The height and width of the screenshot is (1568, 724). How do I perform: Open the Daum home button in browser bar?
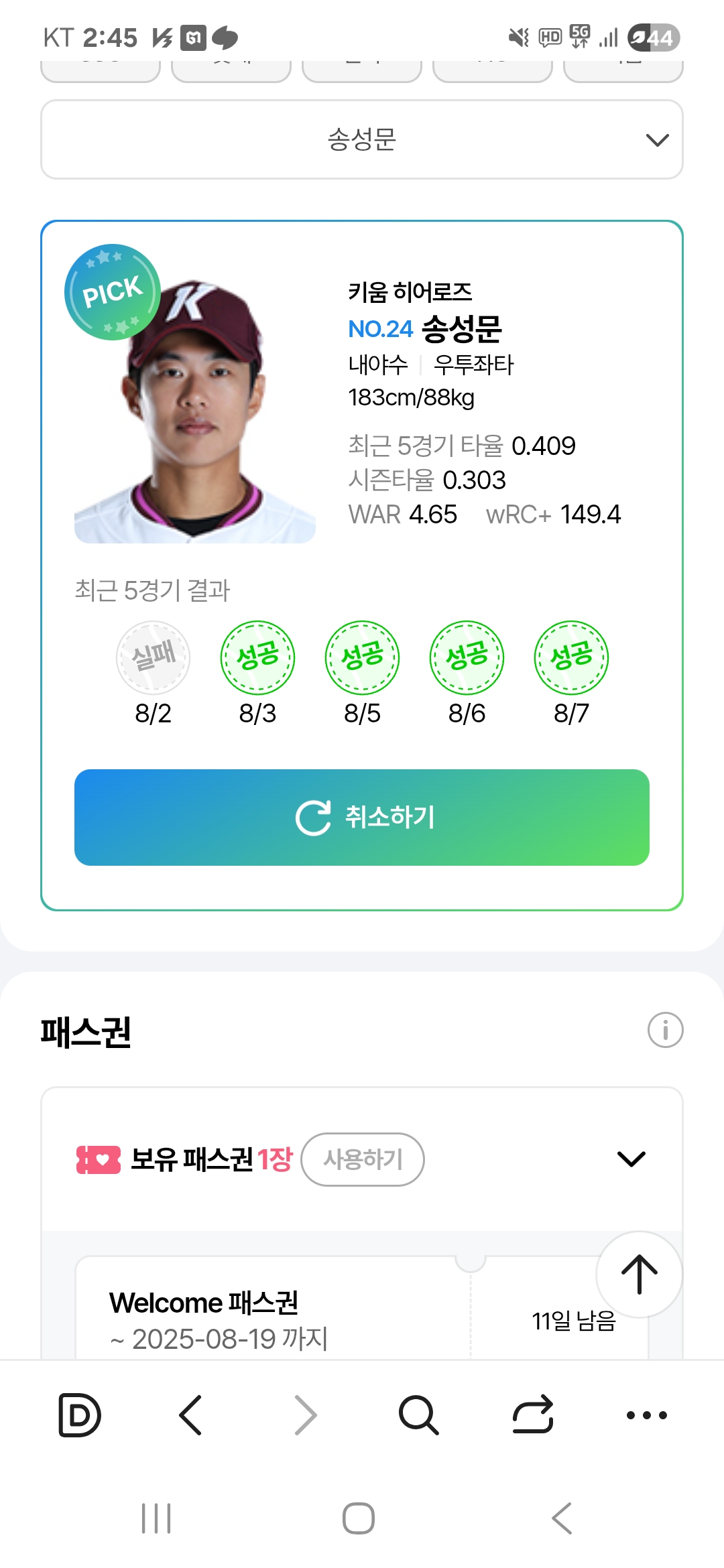click(80, 1415)
